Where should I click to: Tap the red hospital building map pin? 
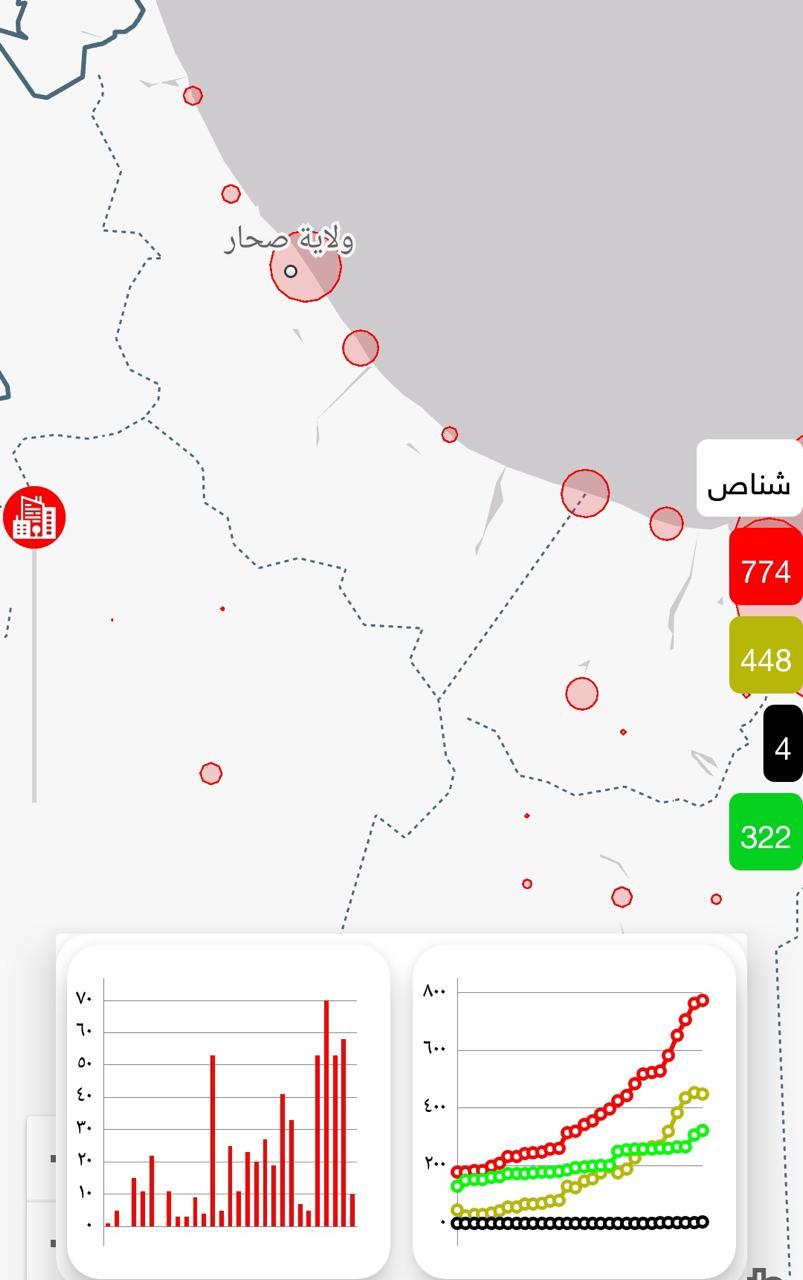[x=35, y=518]
